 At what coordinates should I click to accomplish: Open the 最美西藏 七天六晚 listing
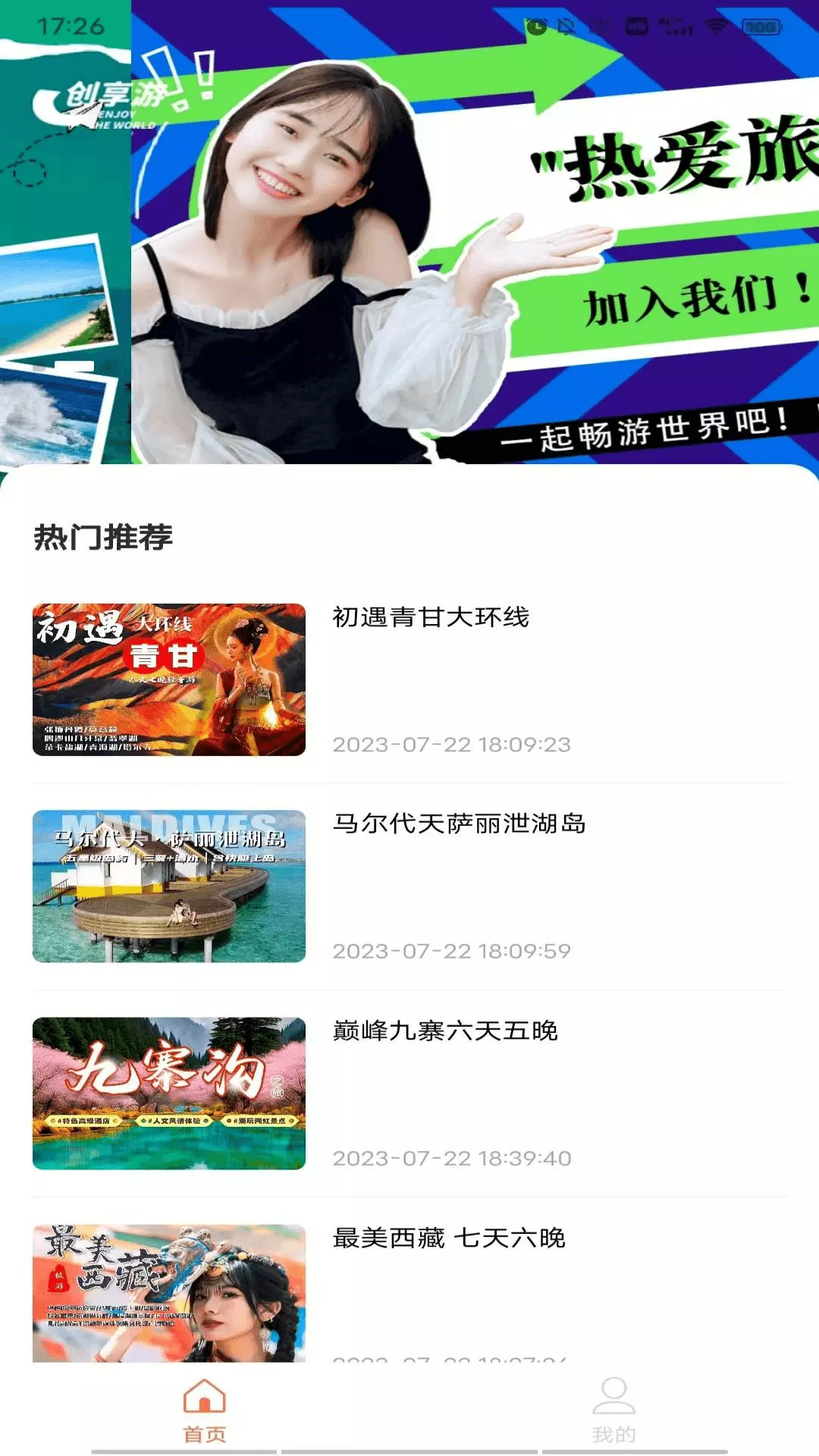pos(409,1292)
